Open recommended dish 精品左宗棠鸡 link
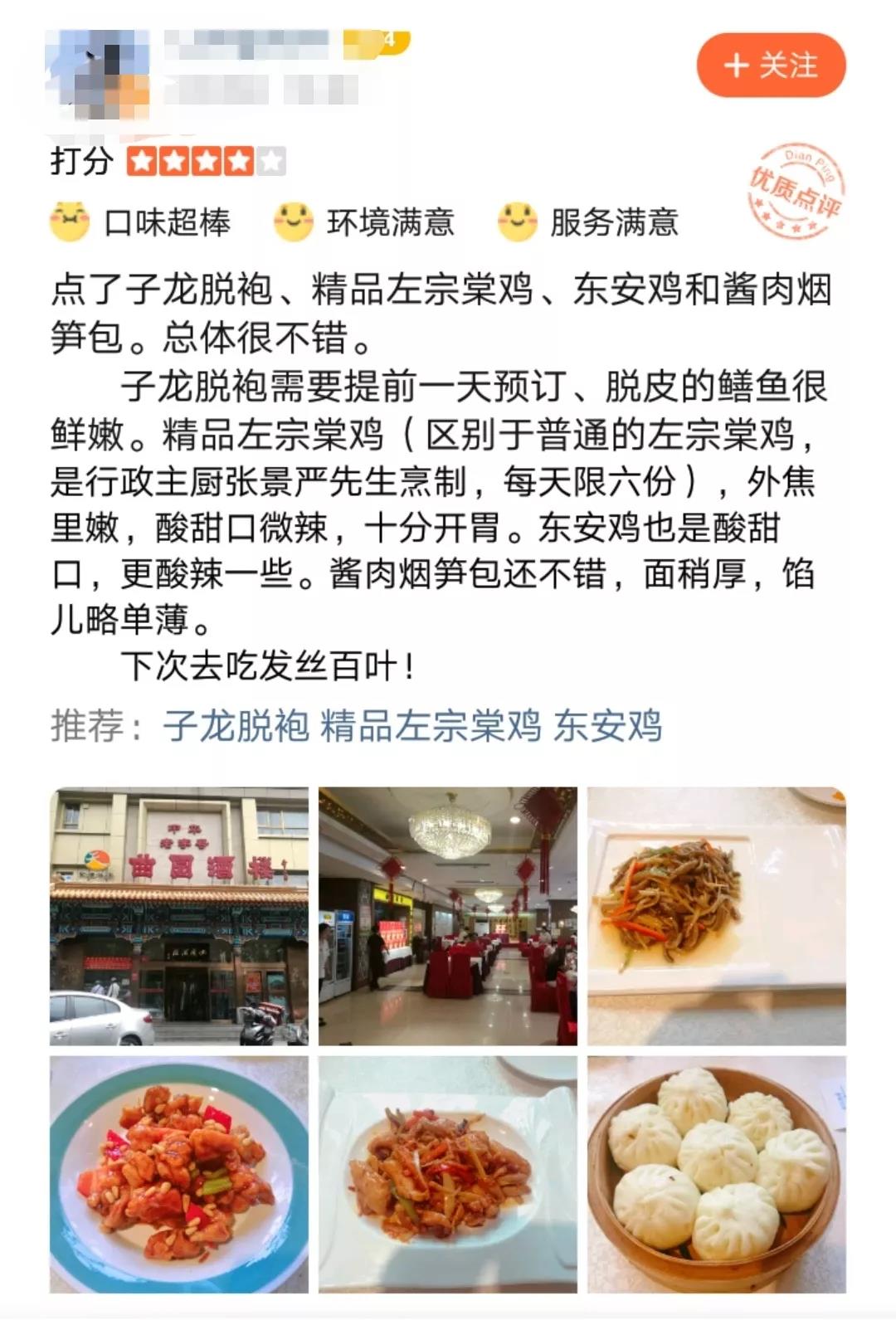The image size is (896, 1320). coord(431,726)
